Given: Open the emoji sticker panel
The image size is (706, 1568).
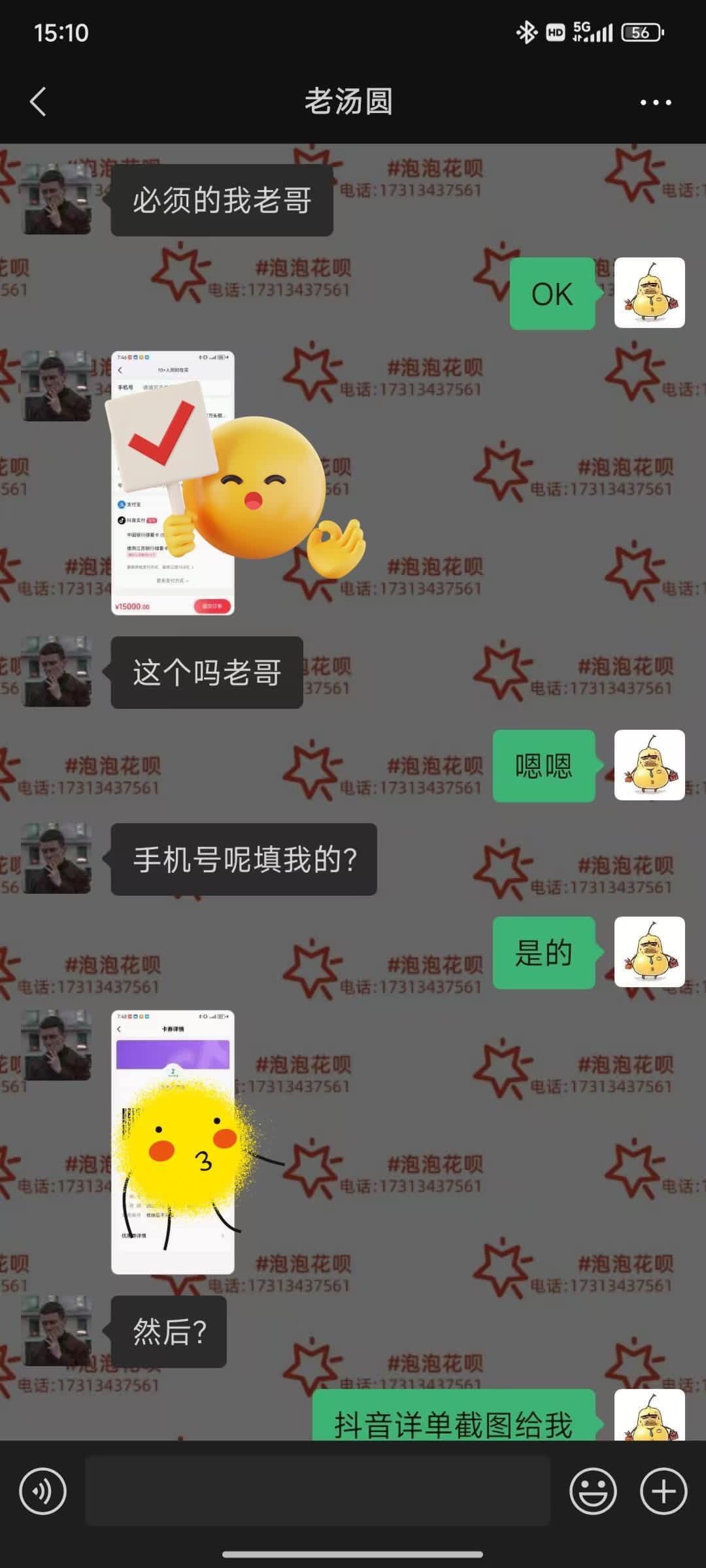Looking at the screenshot, I should (592, 1491).
